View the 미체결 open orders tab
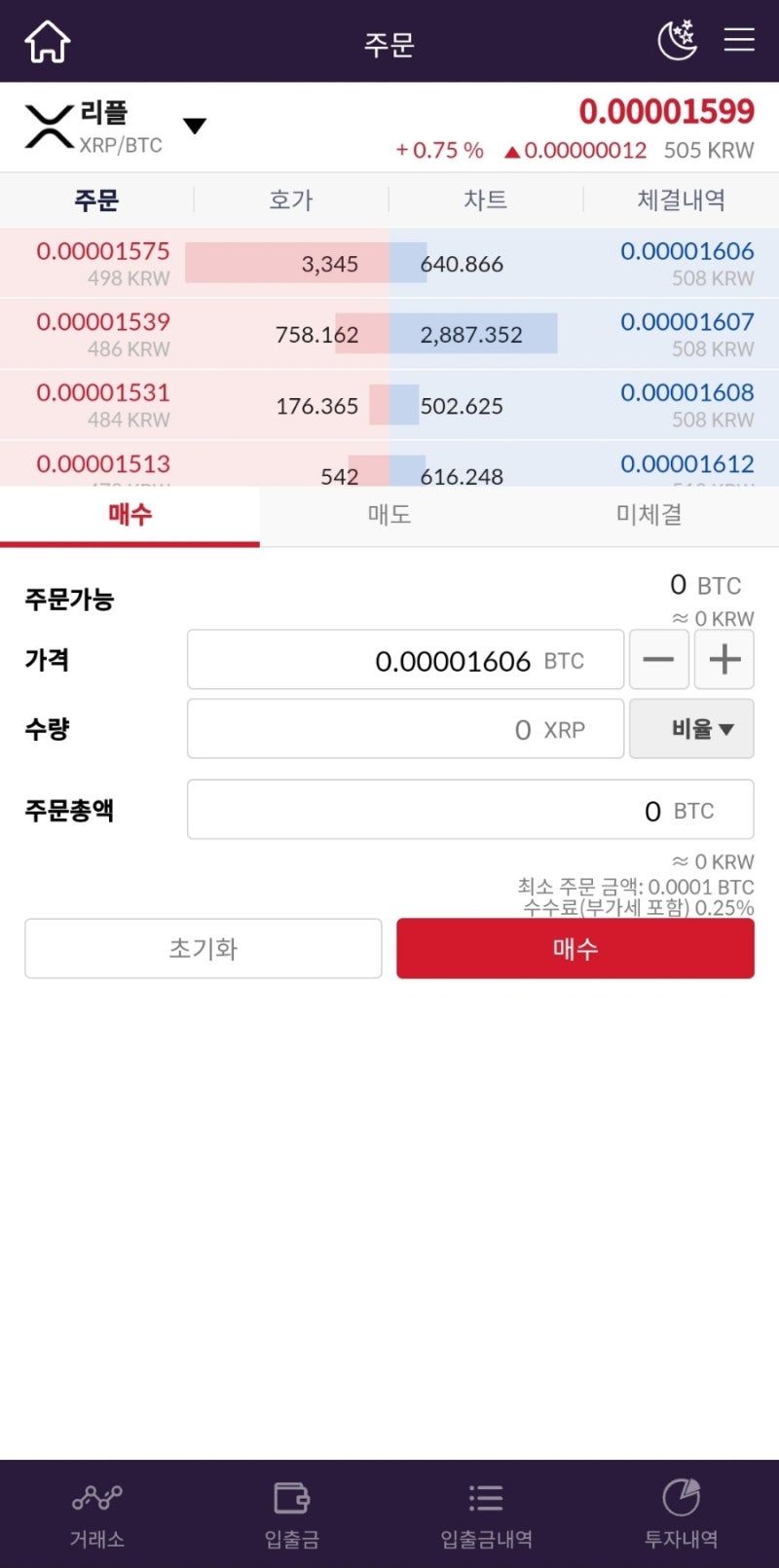The image size is (779, 1568). coord(648,516)
